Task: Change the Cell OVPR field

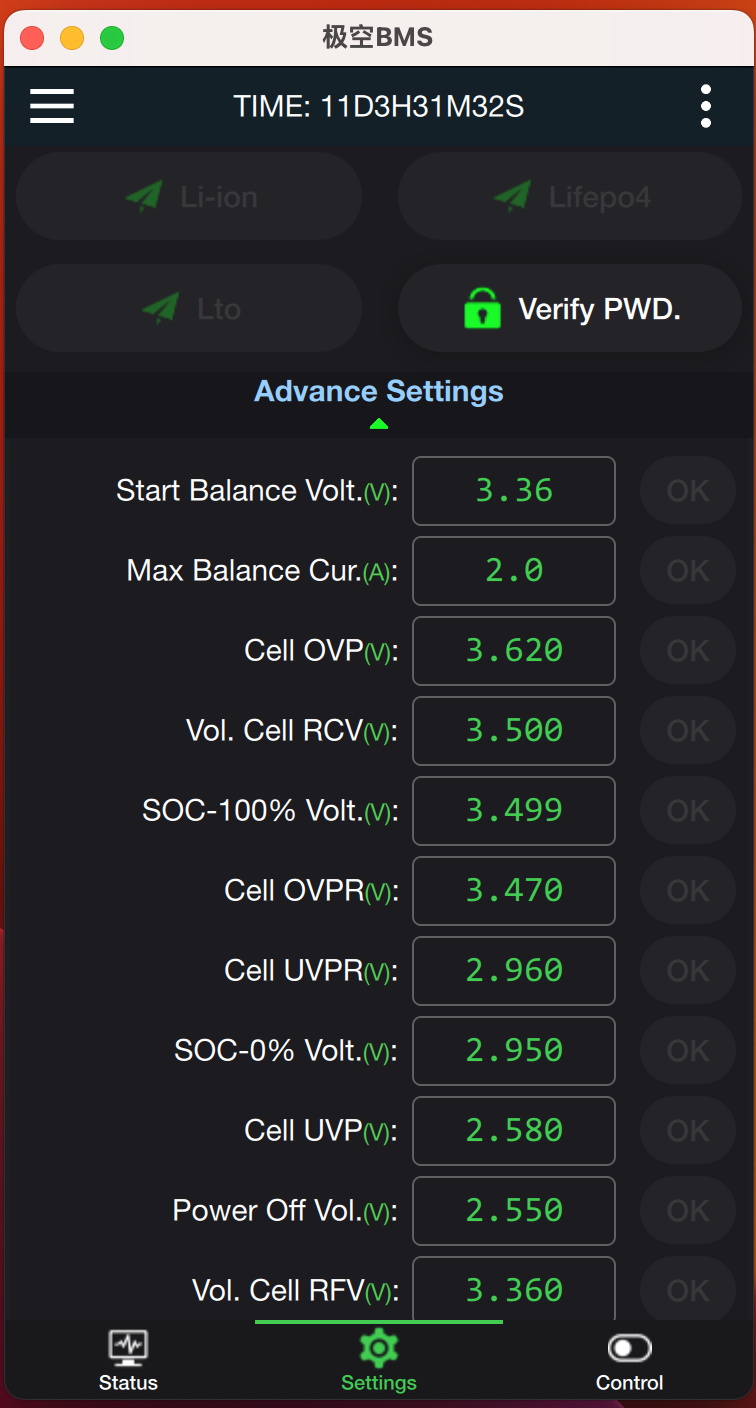Action: click(514, 891)
